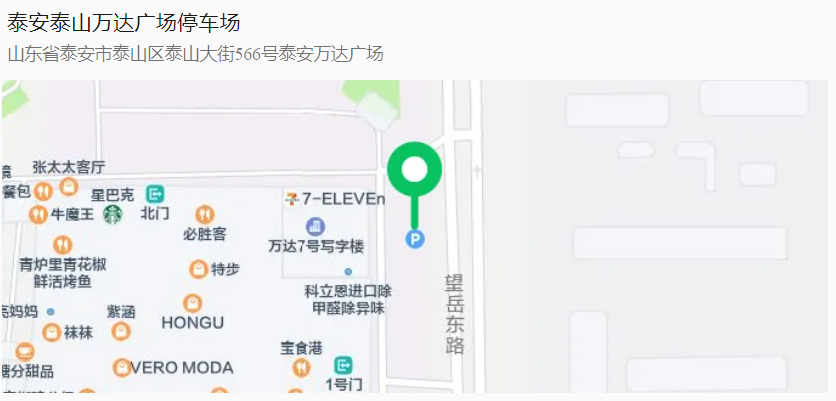Open the 万达7号写字楼 building marker
Image resolution: width=836 pixels, height=401 pixels.
316,227
